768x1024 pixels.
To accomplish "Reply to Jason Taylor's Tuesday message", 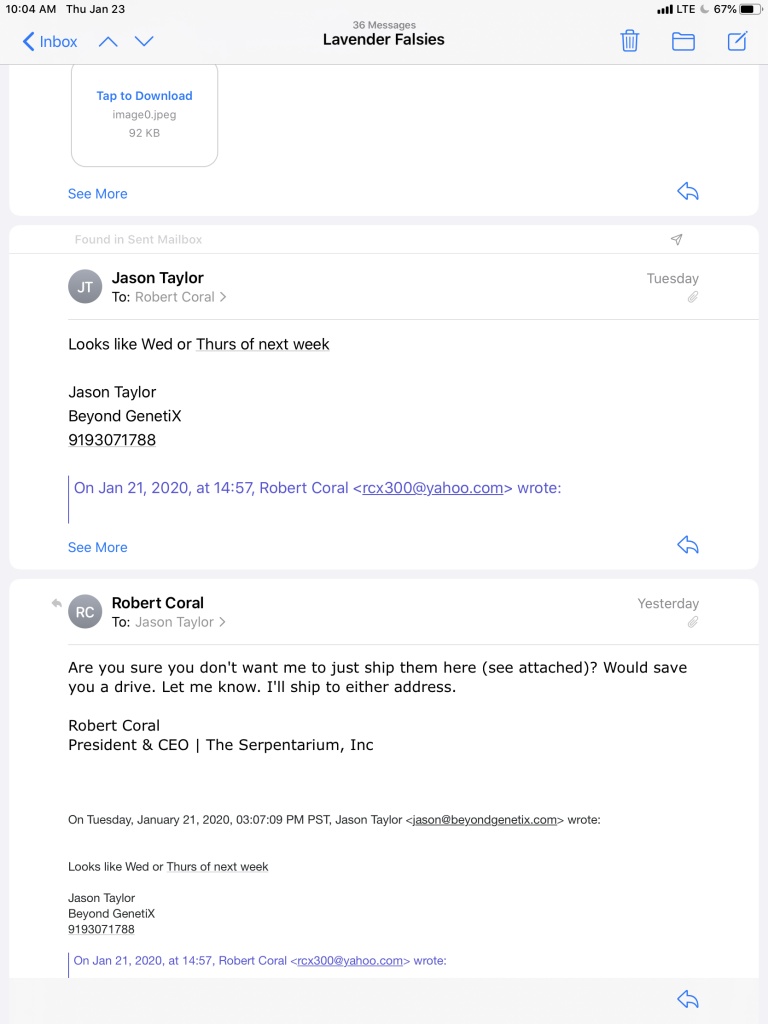I will [x=688, y=545].
